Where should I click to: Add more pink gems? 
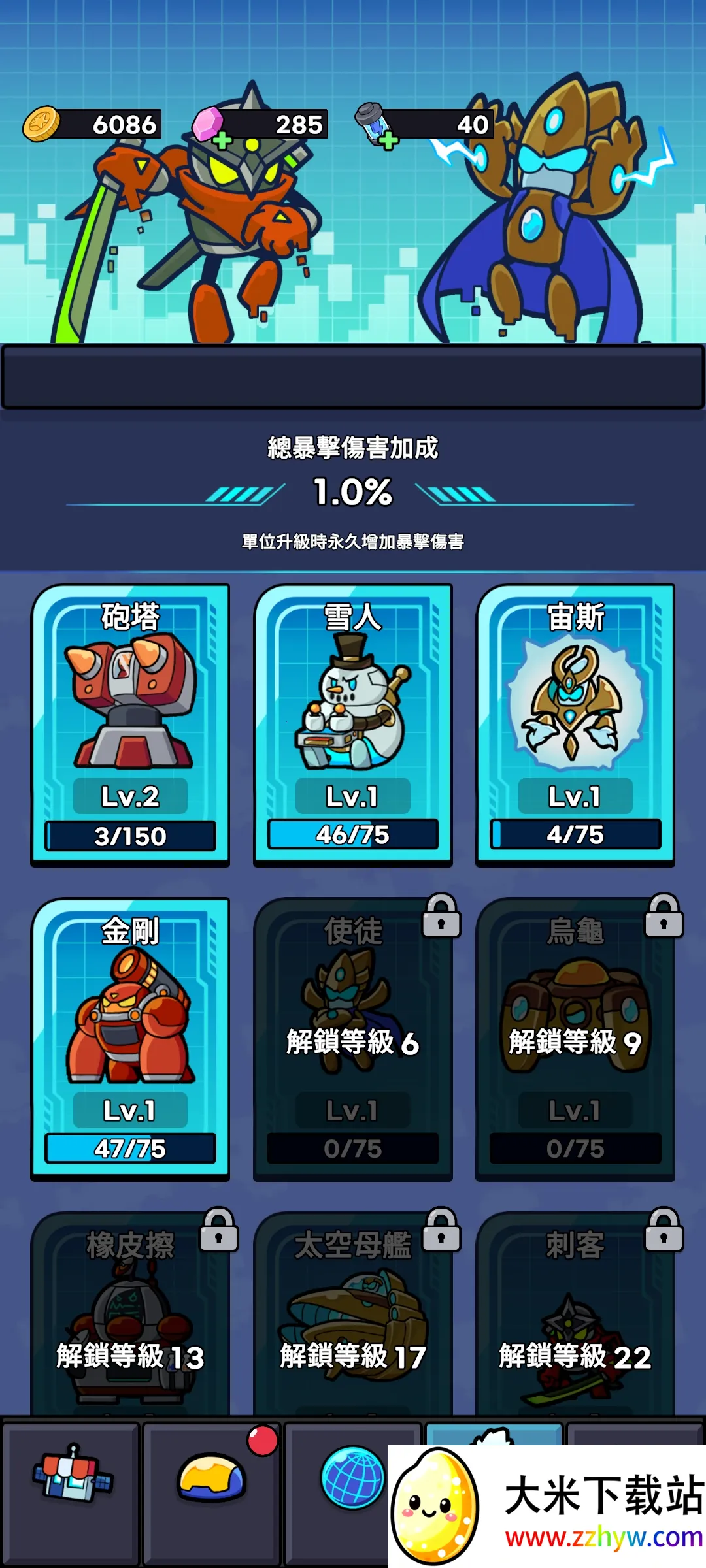click(x=222, y=139)
